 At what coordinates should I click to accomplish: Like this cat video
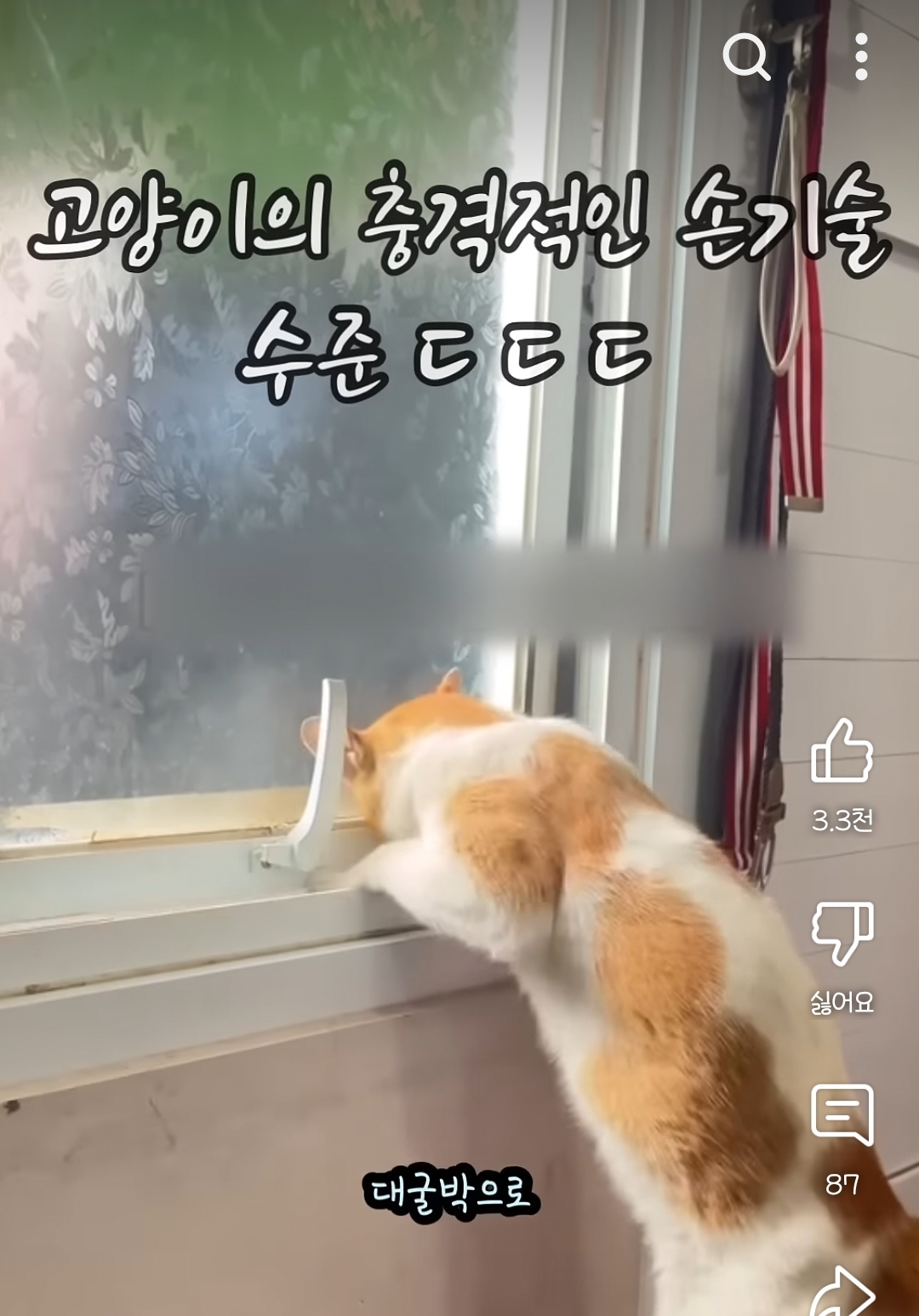point(842,751)
